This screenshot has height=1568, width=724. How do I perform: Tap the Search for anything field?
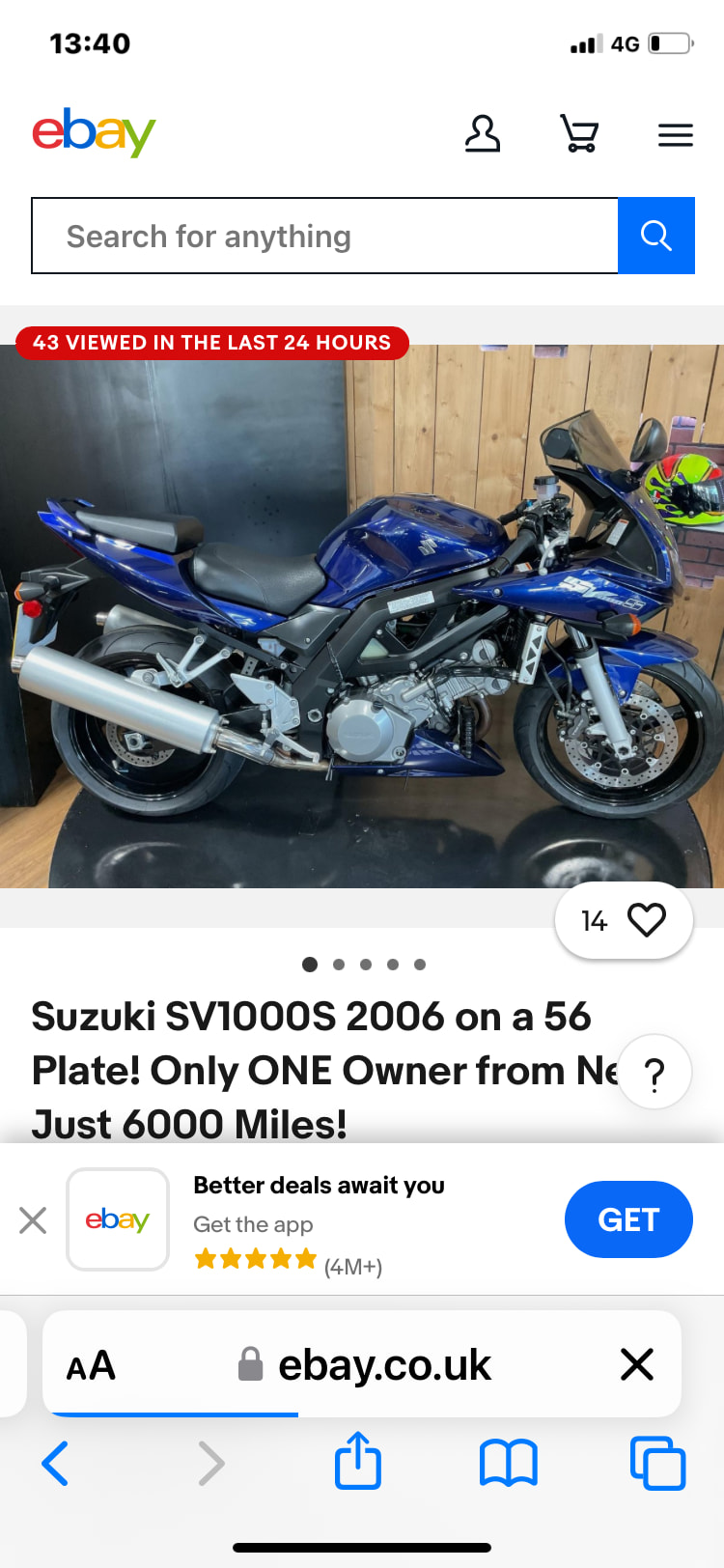coord(324,237)
